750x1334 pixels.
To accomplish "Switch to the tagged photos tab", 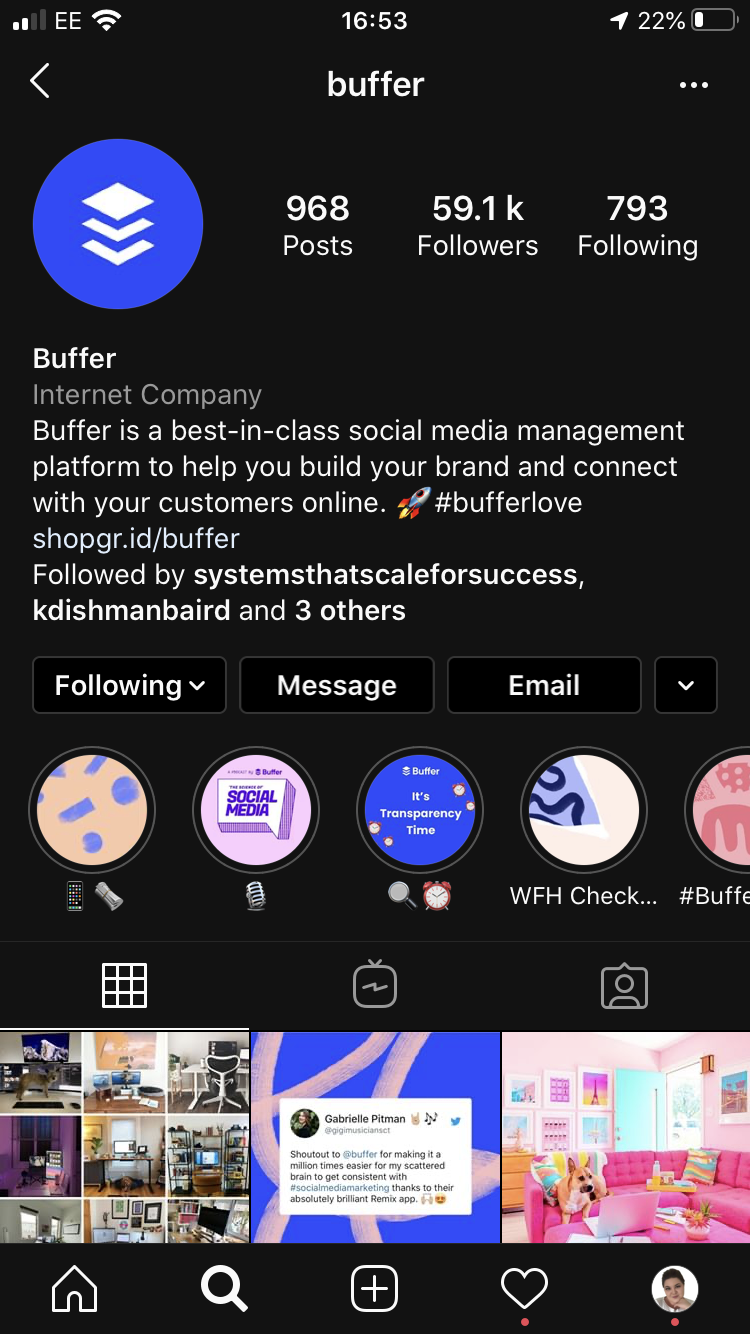I will click(625, 986).
